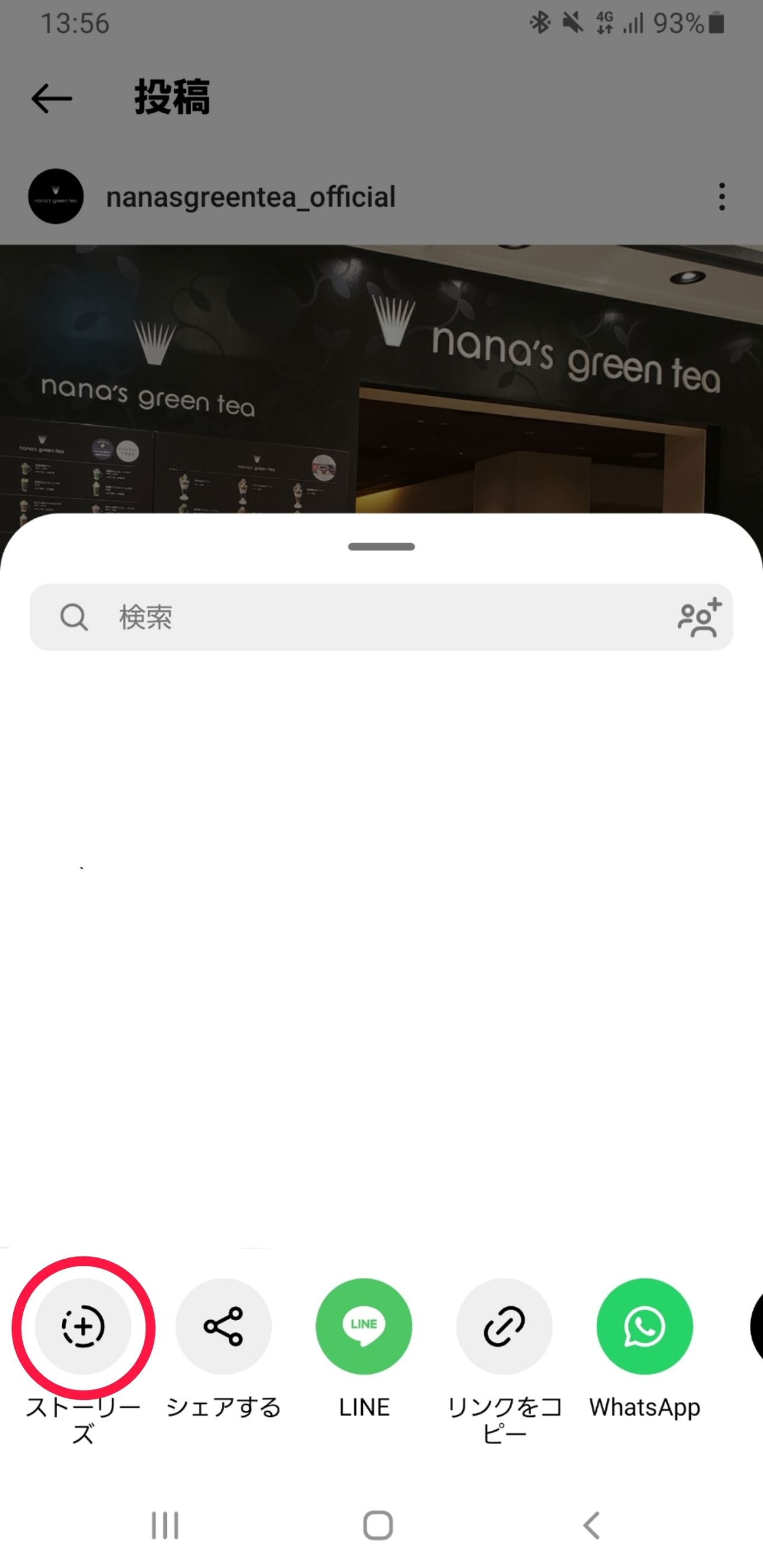Add post to ストーリーズ
The image size is (763, 1568).
click(x=83, y=1327)
